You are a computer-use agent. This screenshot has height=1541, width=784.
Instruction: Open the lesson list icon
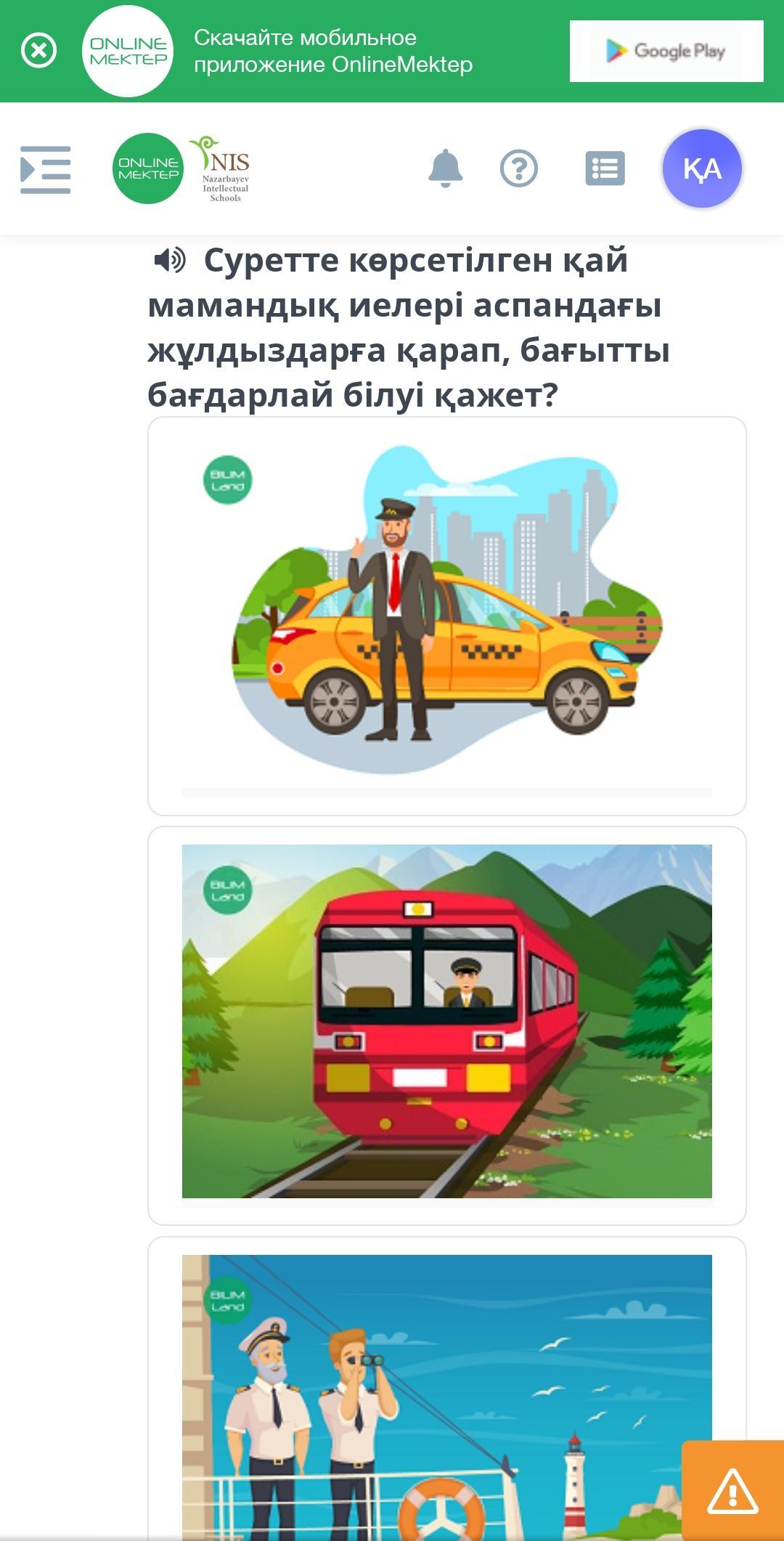click(605, 168)
